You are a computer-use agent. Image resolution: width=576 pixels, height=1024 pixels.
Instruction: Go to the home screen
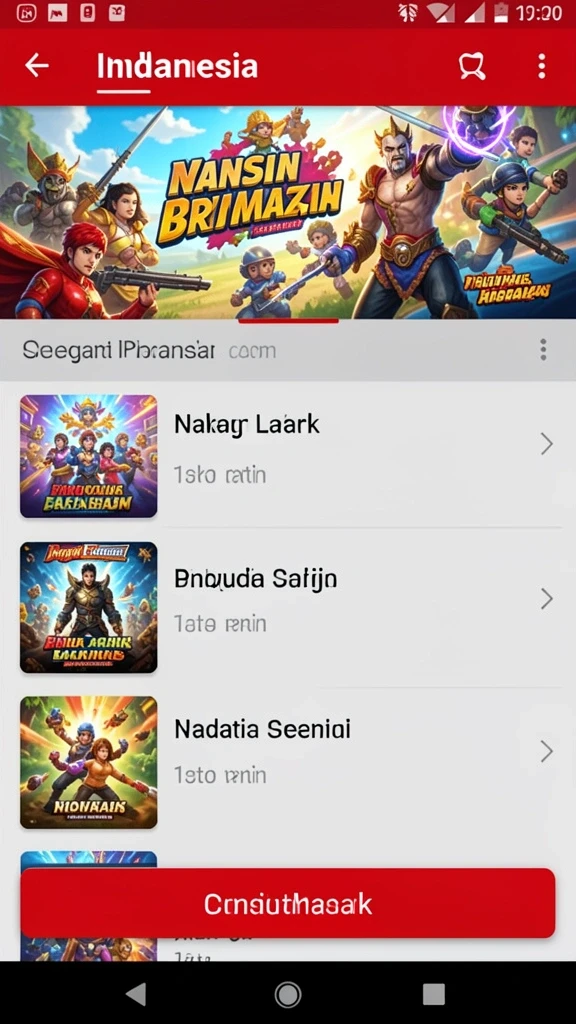pos(288,994)
